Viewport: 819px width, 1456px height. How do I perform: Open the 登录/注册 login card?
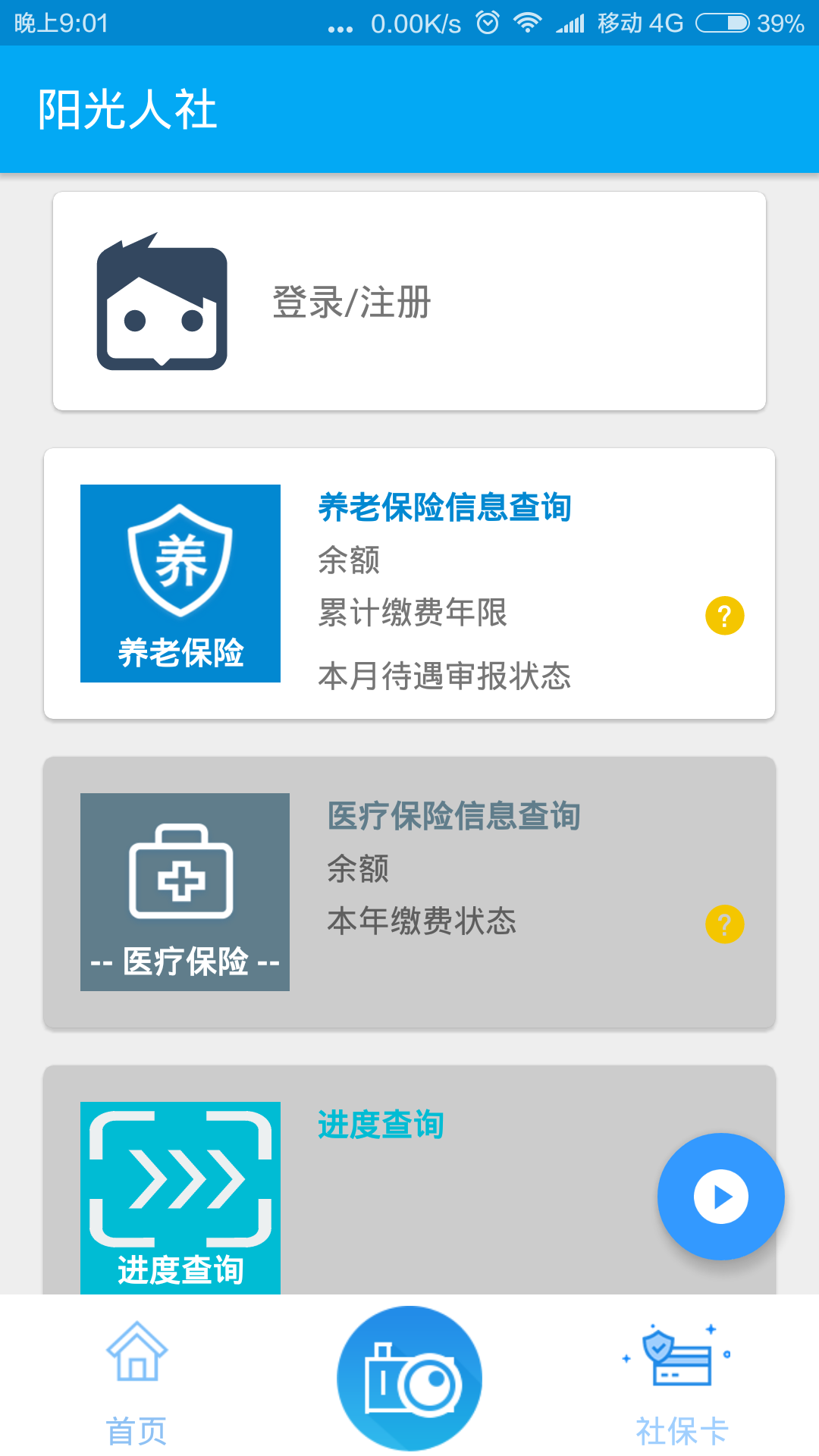point(409,301)
